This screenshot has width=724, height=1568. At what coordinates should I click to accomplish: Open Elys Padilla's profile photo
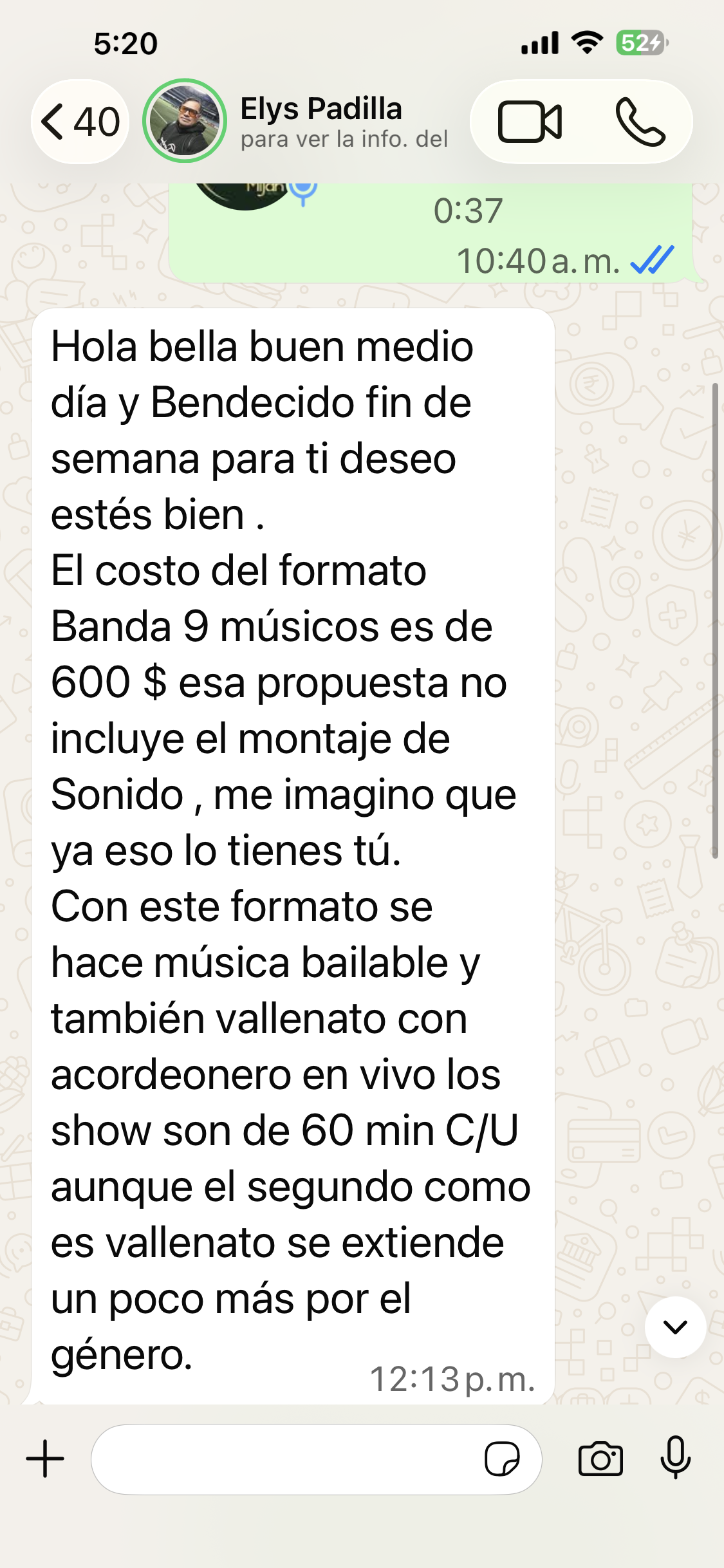click(x=185, y=120)
